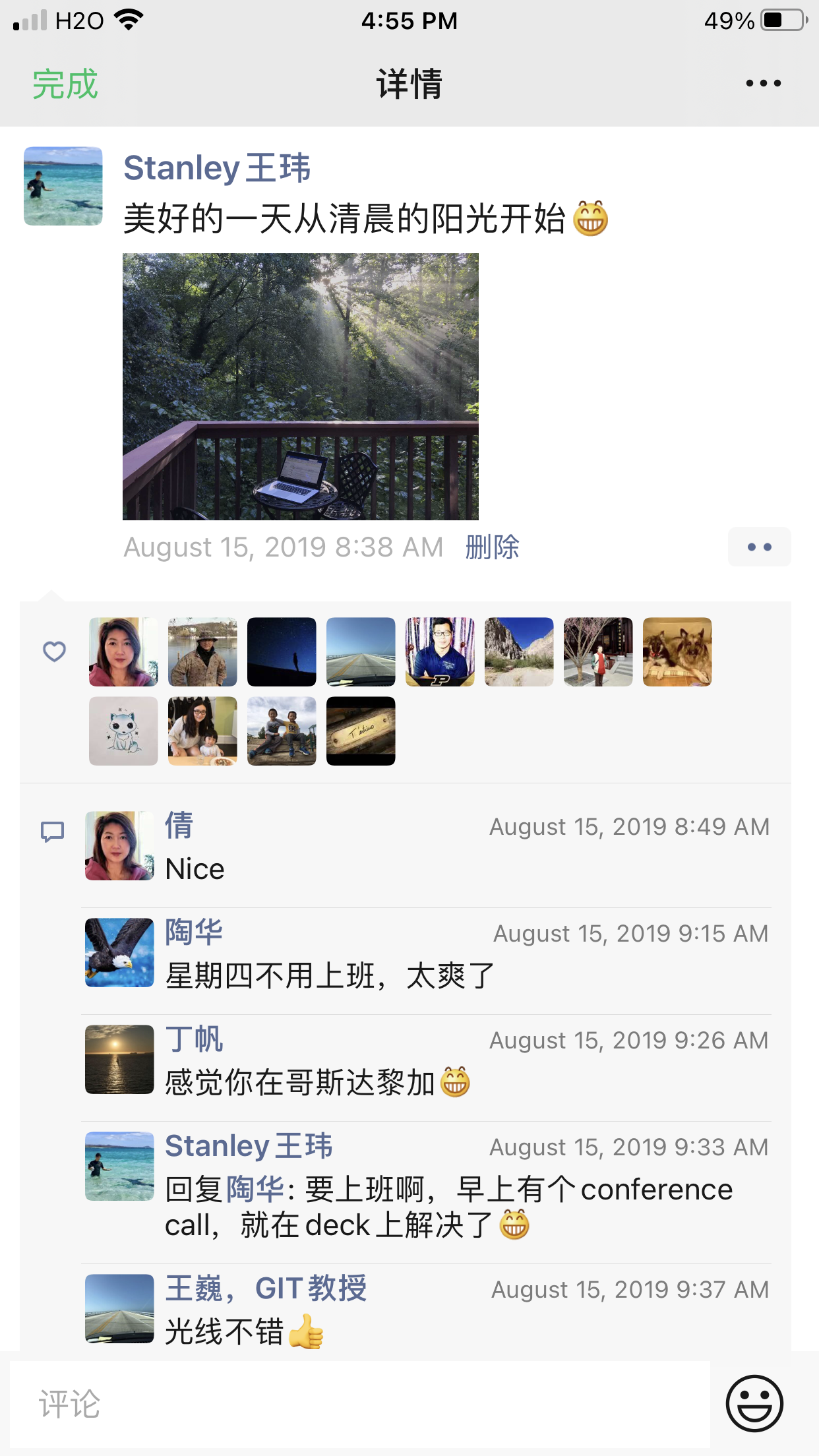Open the sunlit forest deck photo
The image size is (819, 1456).
click(x=300, y=386)
